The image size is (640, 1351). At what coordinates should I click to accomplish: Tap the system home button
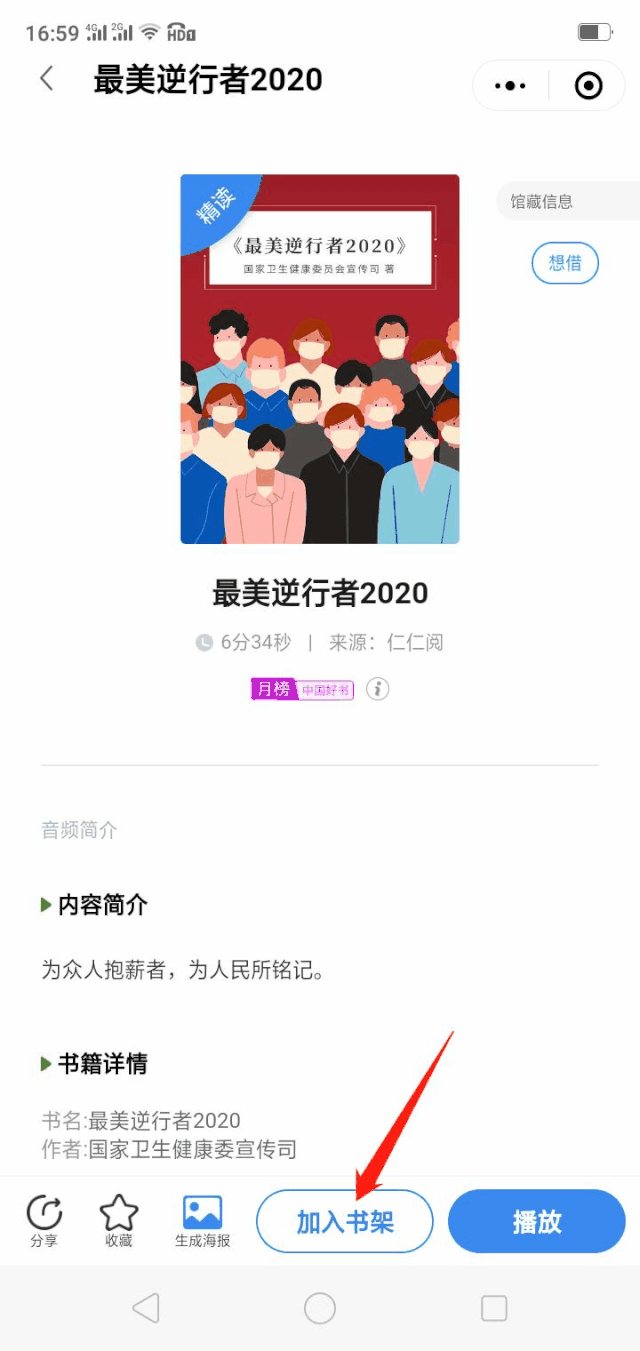(320, 1307)
